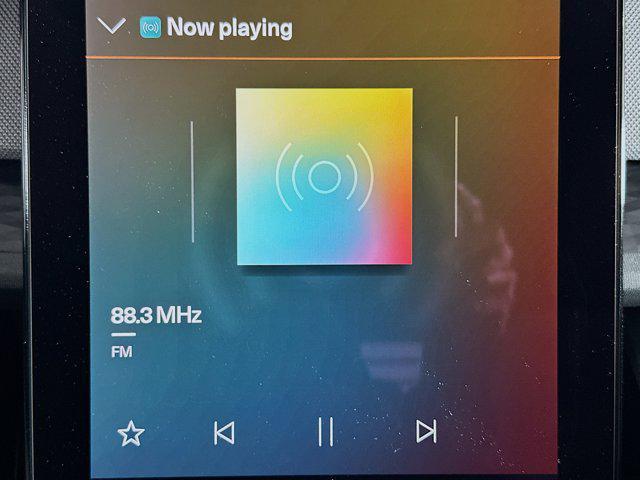
Task: Pause the FM radio playback
Action: [x=325, y=432]
